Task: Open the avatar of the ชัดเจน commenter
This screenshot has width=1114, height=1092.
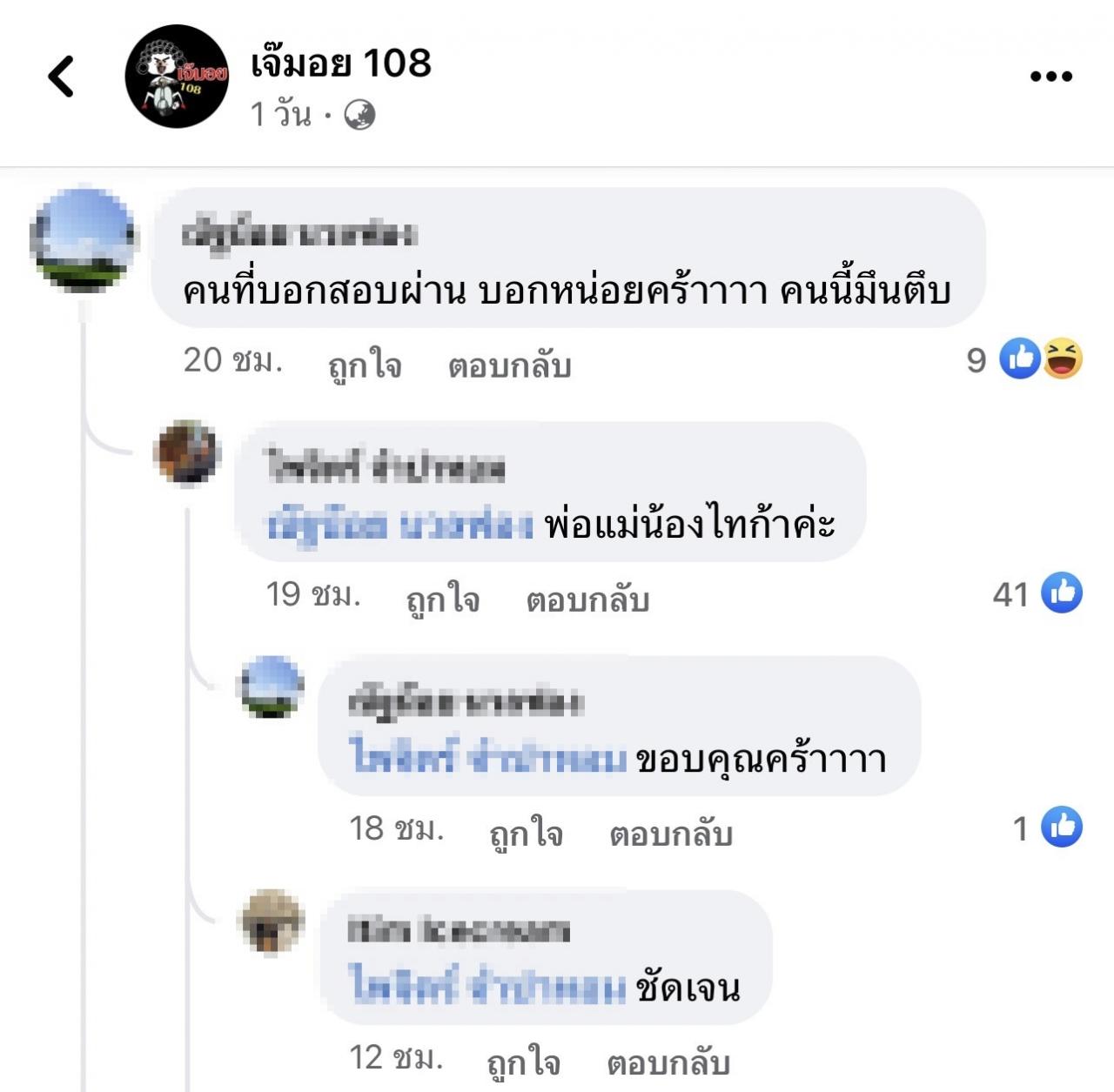Action: tap(272, 922)
